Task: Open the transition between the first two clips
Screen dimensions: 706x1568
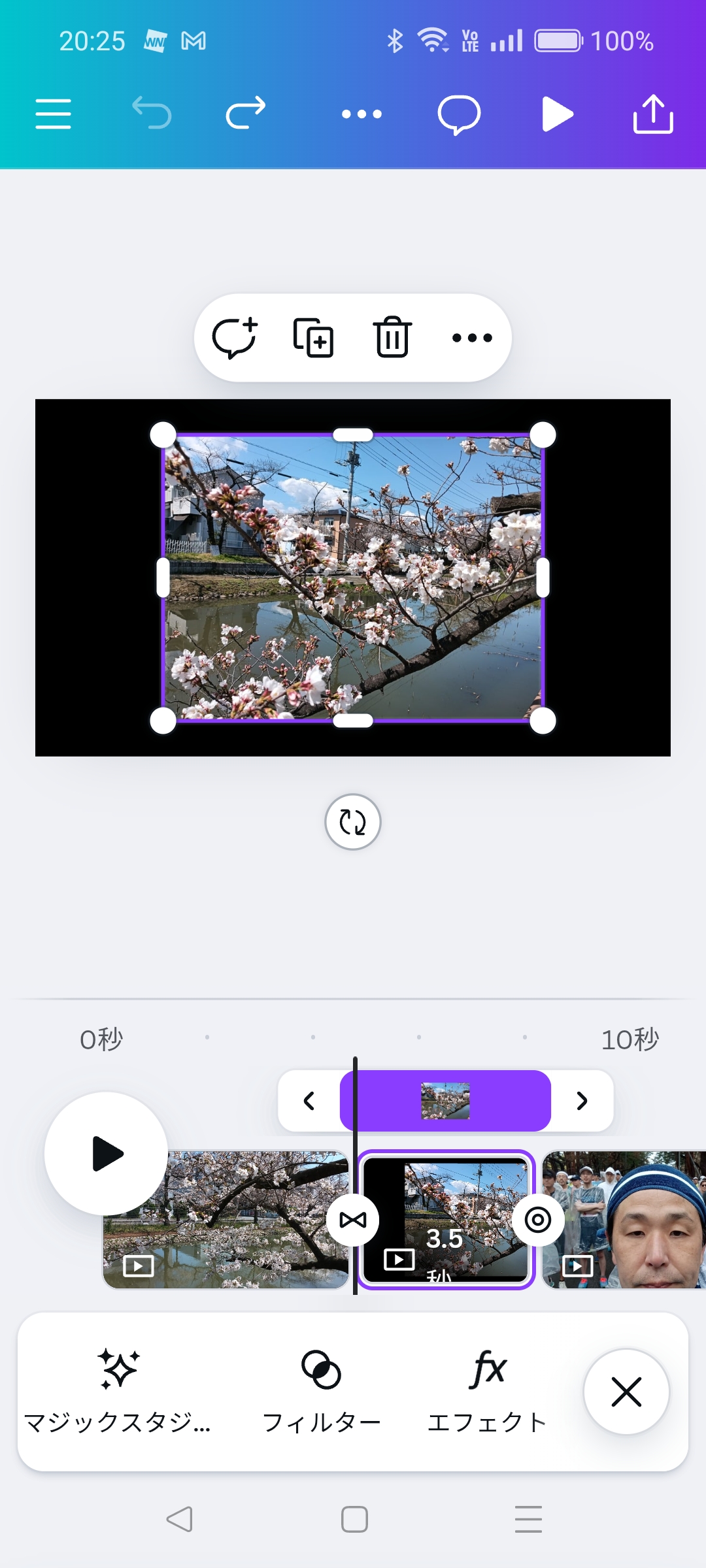Action: (353, 1220)
